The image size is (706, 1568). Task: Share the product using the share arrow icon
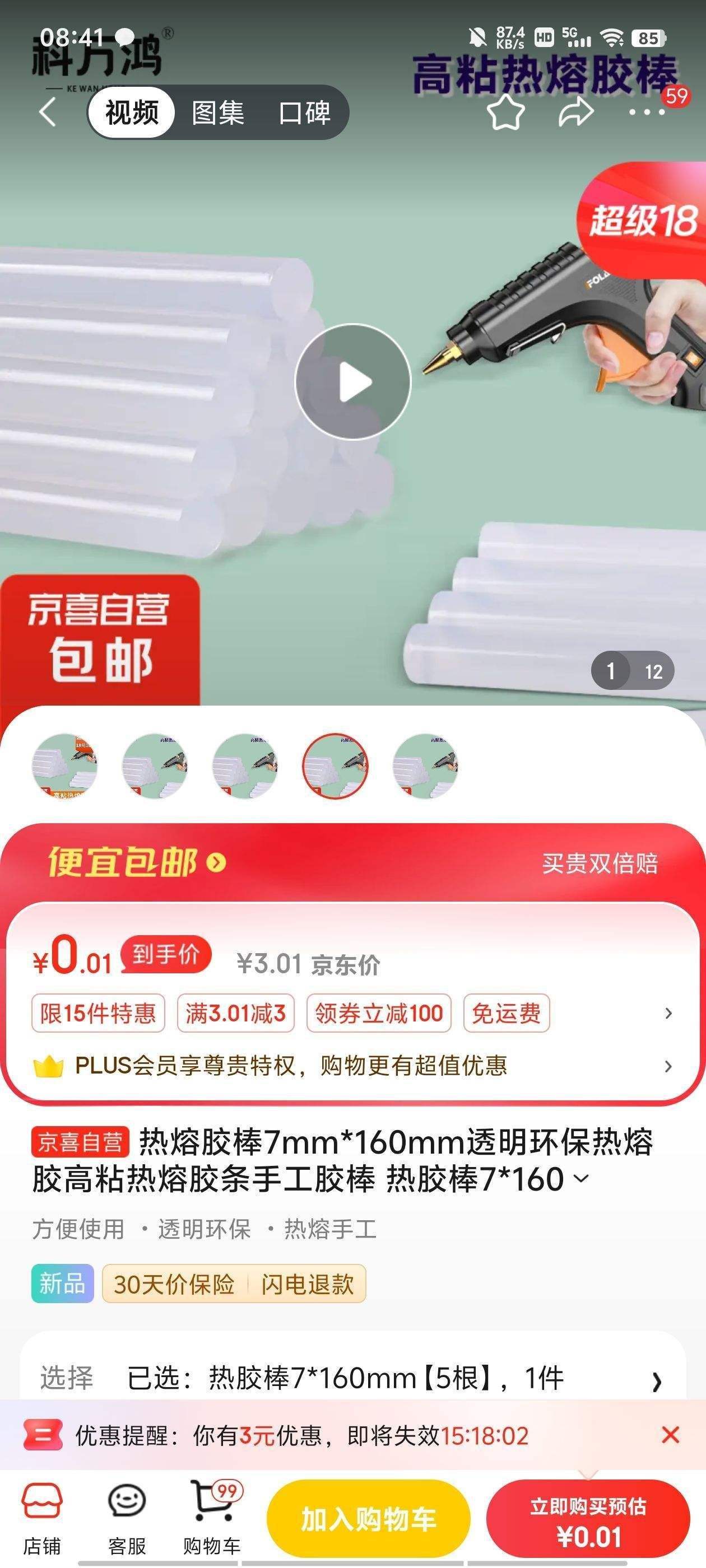573,111
